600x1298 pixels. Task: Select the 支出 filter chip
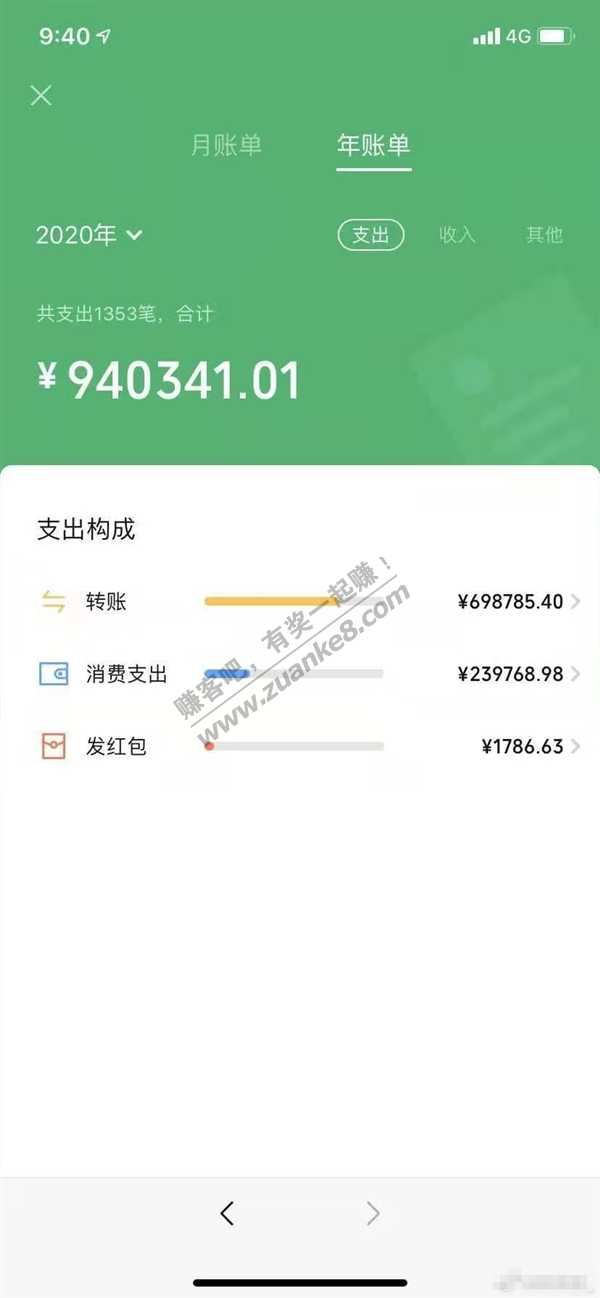[x=370, y=235]
